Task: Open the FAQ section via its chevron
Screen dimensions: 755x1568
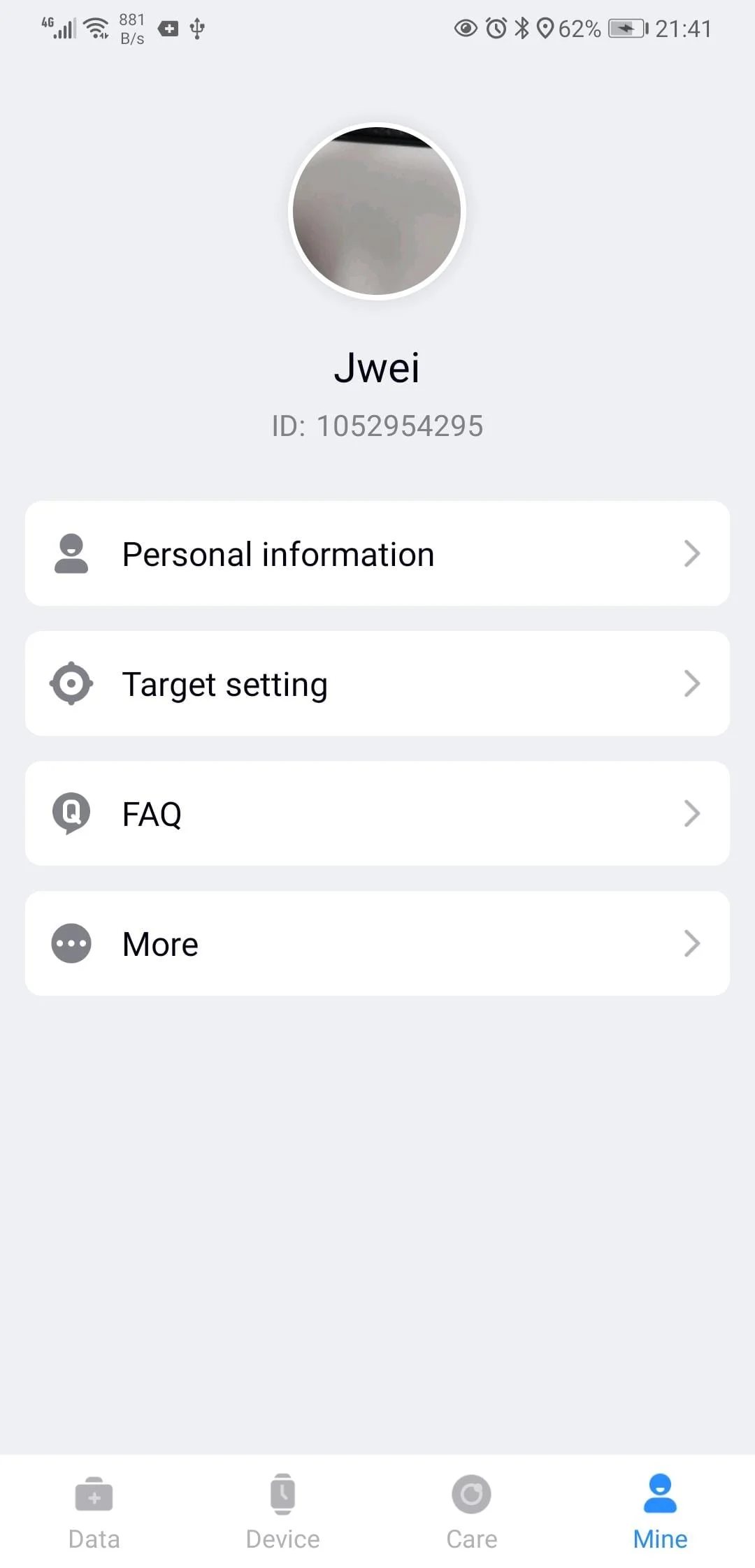Action: point(693,813)
